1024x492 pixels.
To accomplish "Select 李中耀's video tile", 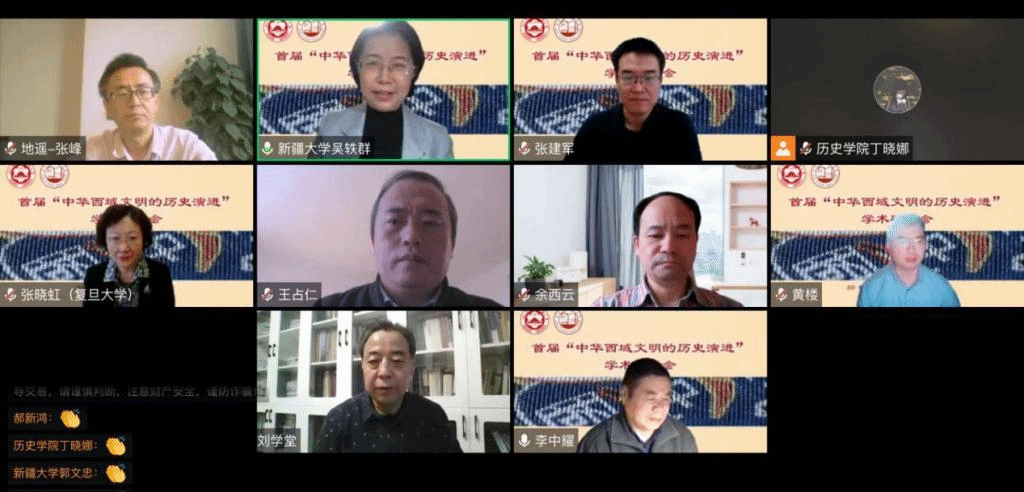I will (x=640, y=381).
